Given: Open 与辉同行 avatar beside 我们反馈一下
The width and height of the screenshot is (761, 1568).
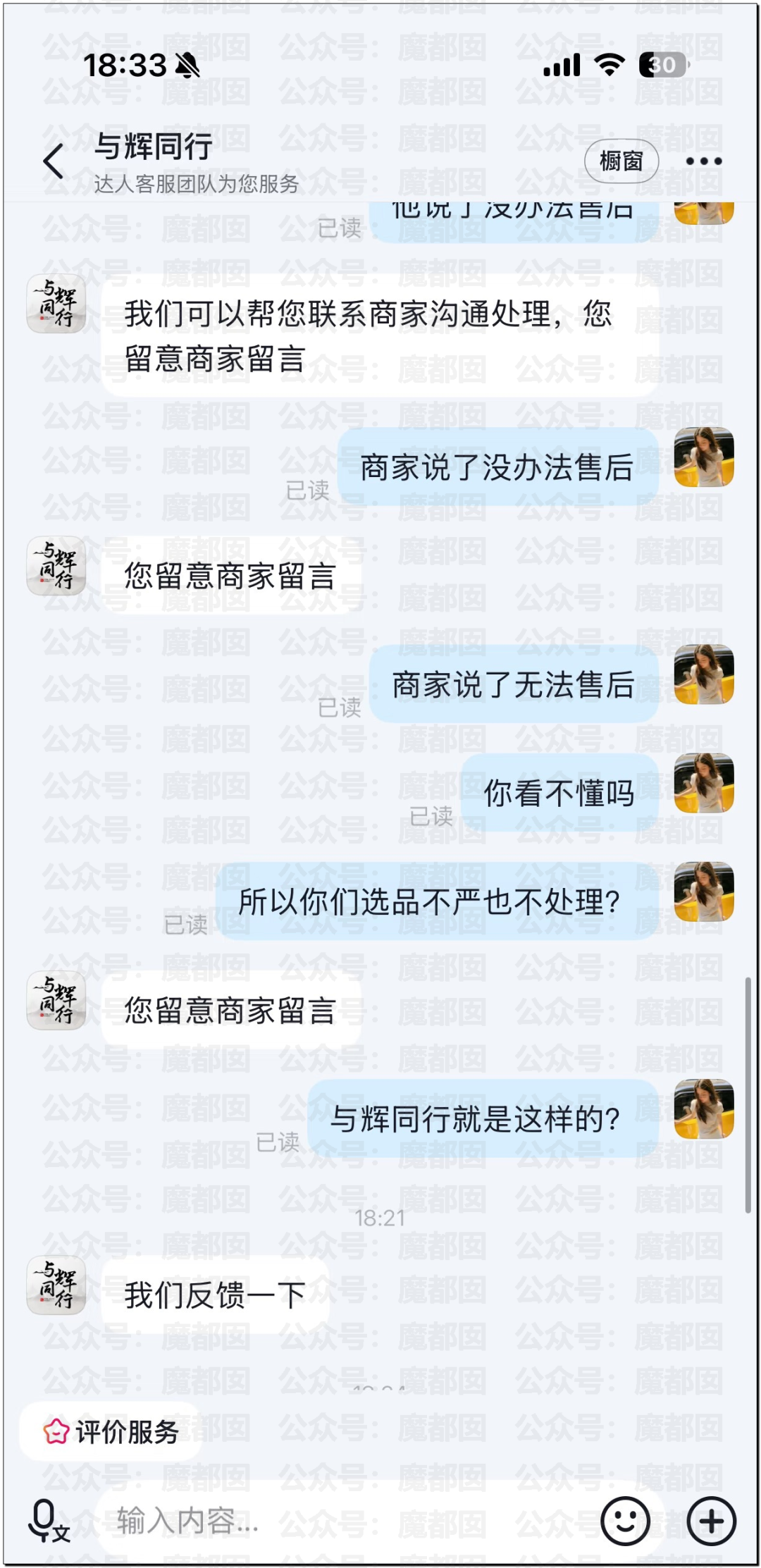Looking at the screenshot, I should click(x=56, y=1285).
